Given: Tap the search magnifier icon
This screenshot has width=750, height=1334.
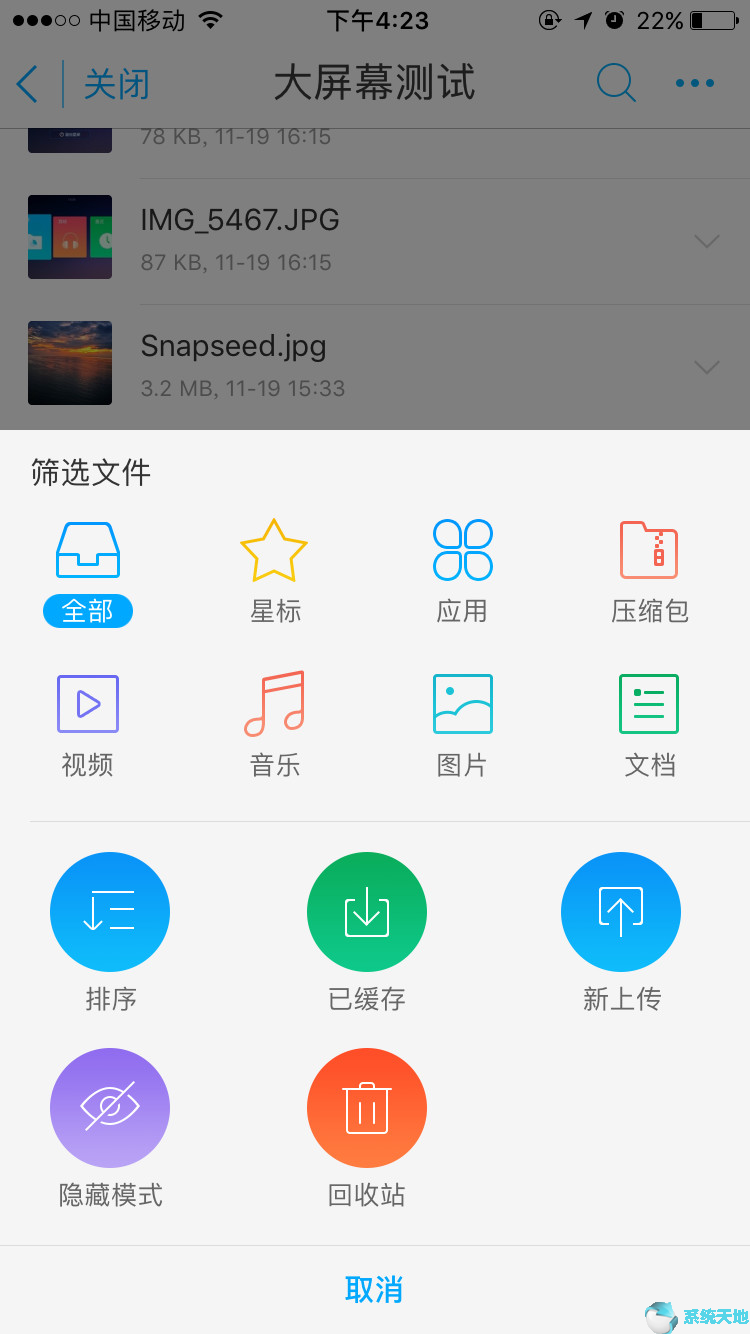Looking at the screenshot, I should [616, 84].
